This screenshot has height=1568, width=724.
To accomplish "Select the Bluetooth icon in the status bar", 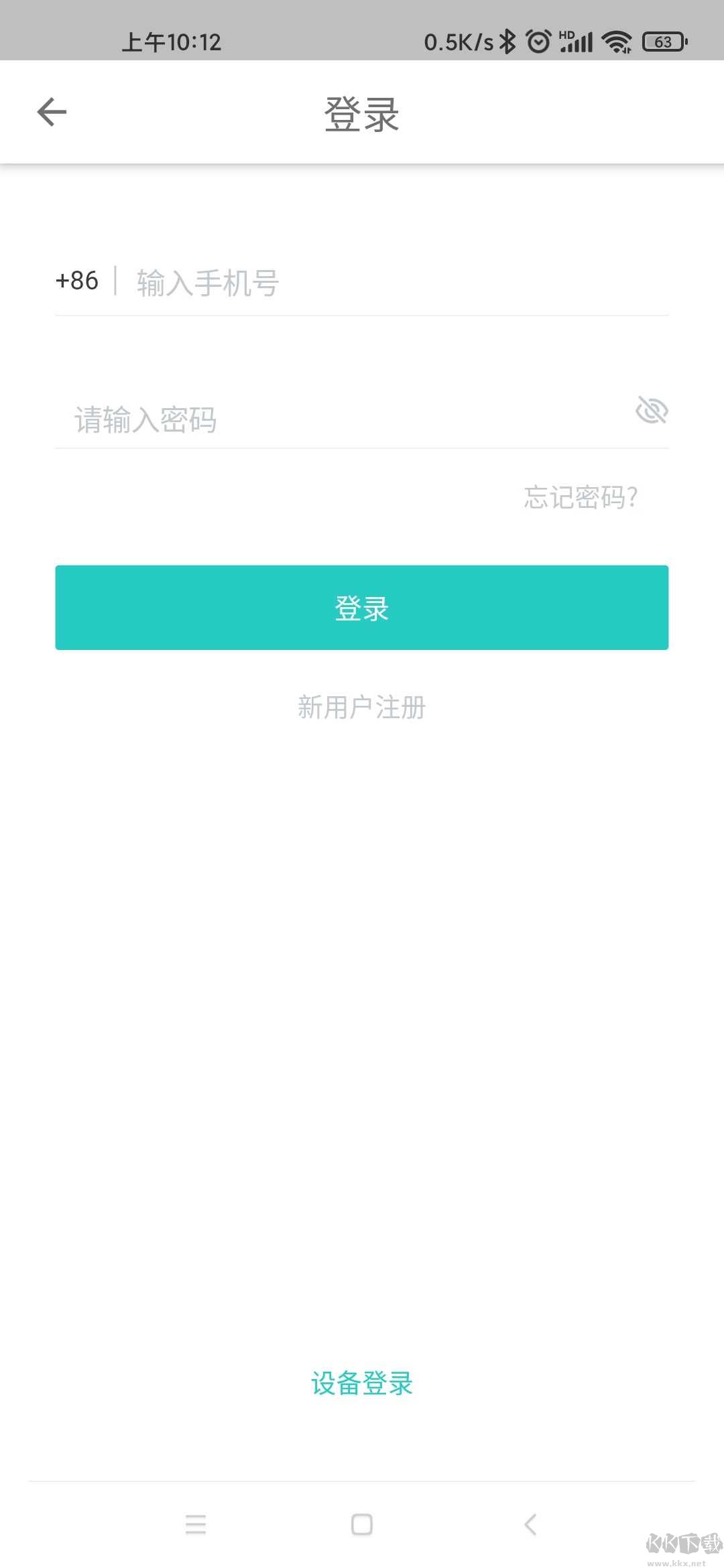I will point(506,42).
